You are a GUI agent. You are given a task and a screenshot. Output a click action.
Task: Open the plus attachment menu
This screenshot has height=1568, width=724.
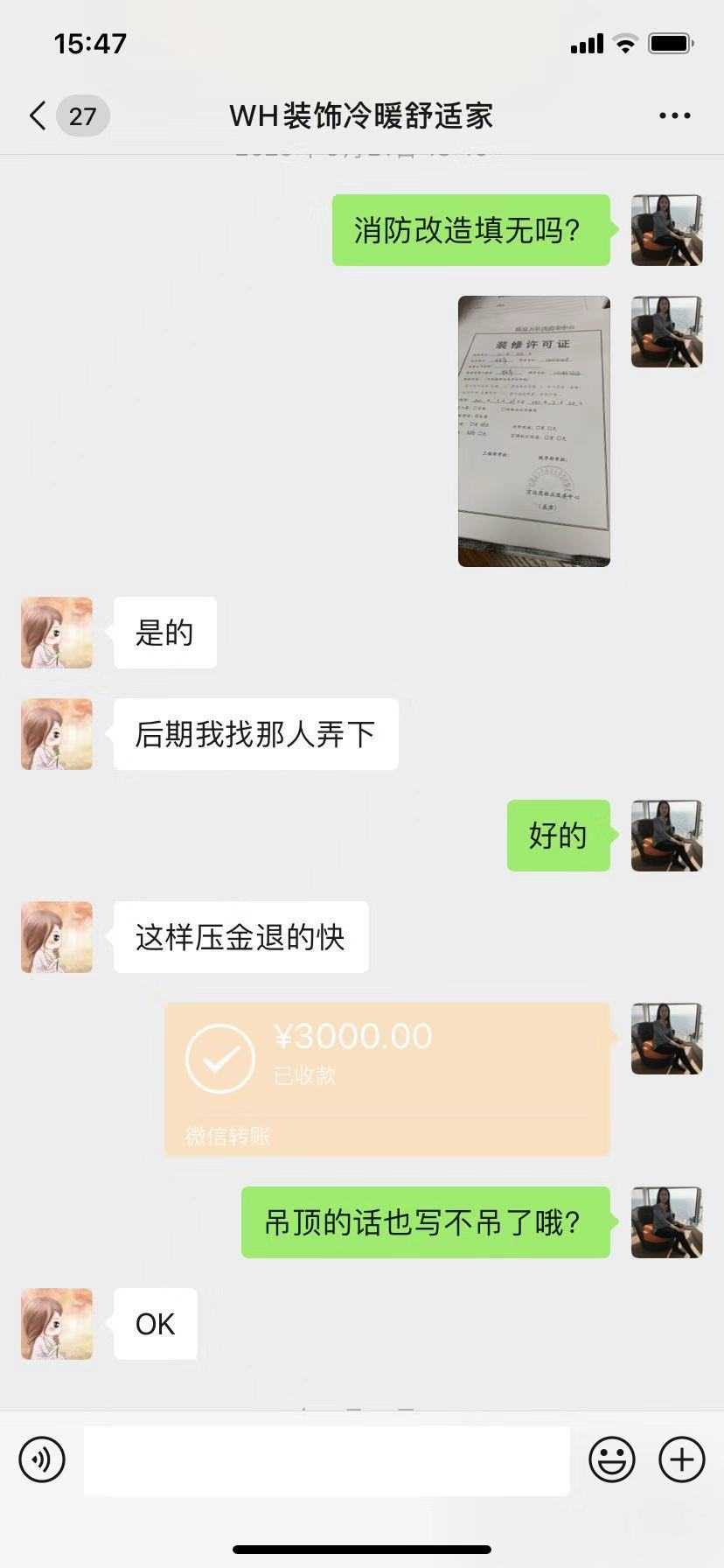click(681, 1459)
